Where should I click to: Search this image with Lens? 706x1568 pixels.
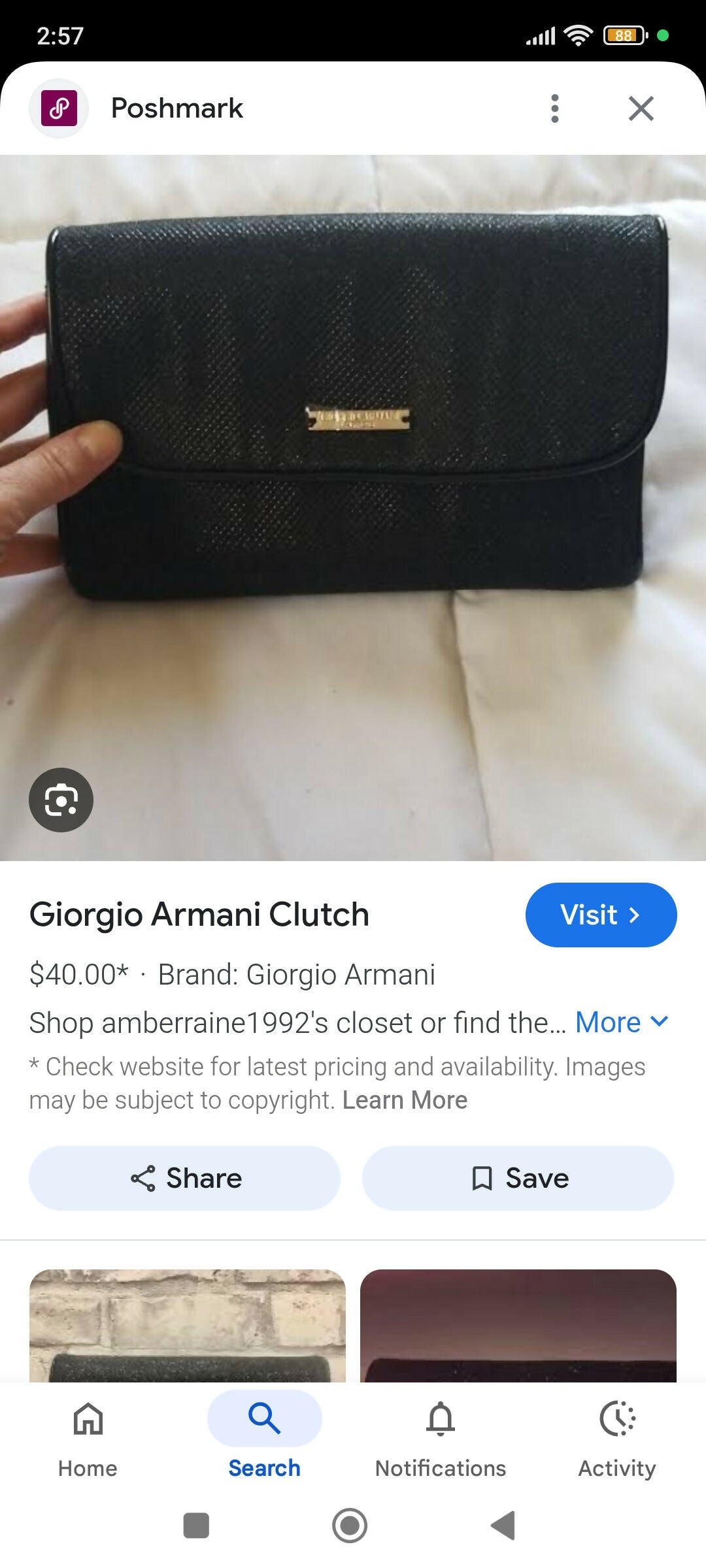coord(61,800)
